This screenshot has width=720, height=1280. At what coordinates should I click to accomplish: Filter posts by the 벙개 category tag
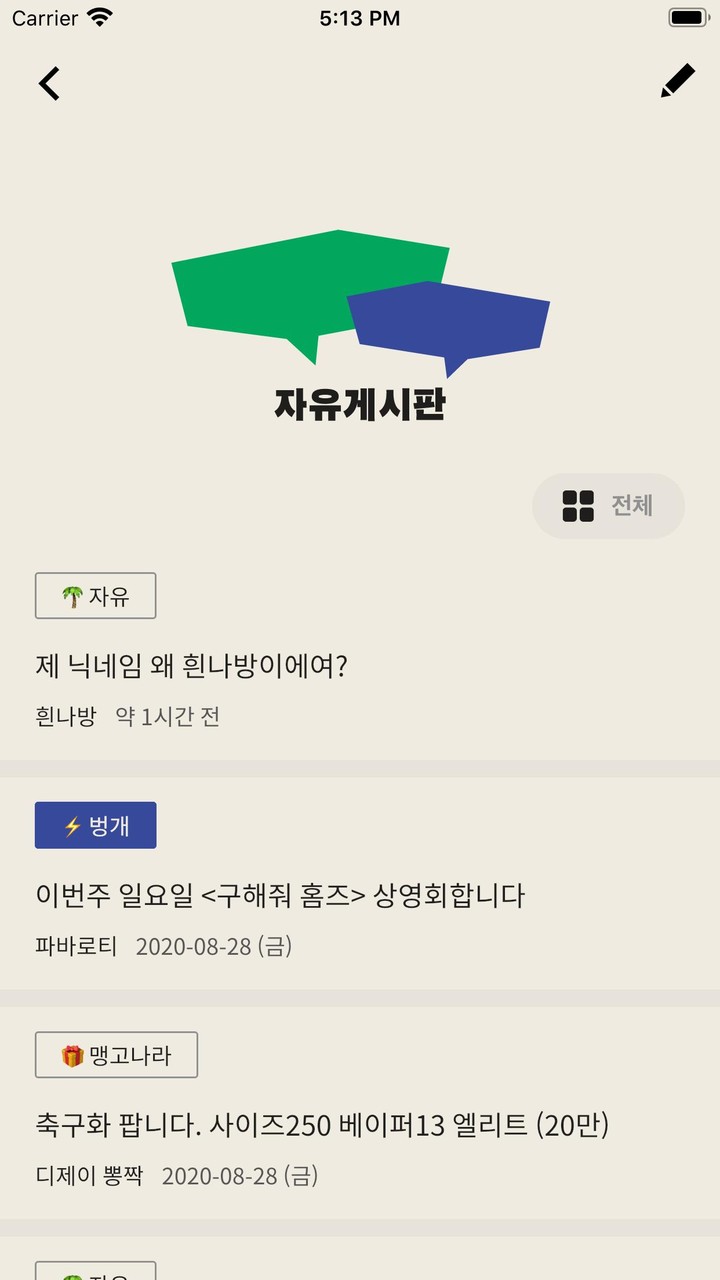[x=95, y=824]
